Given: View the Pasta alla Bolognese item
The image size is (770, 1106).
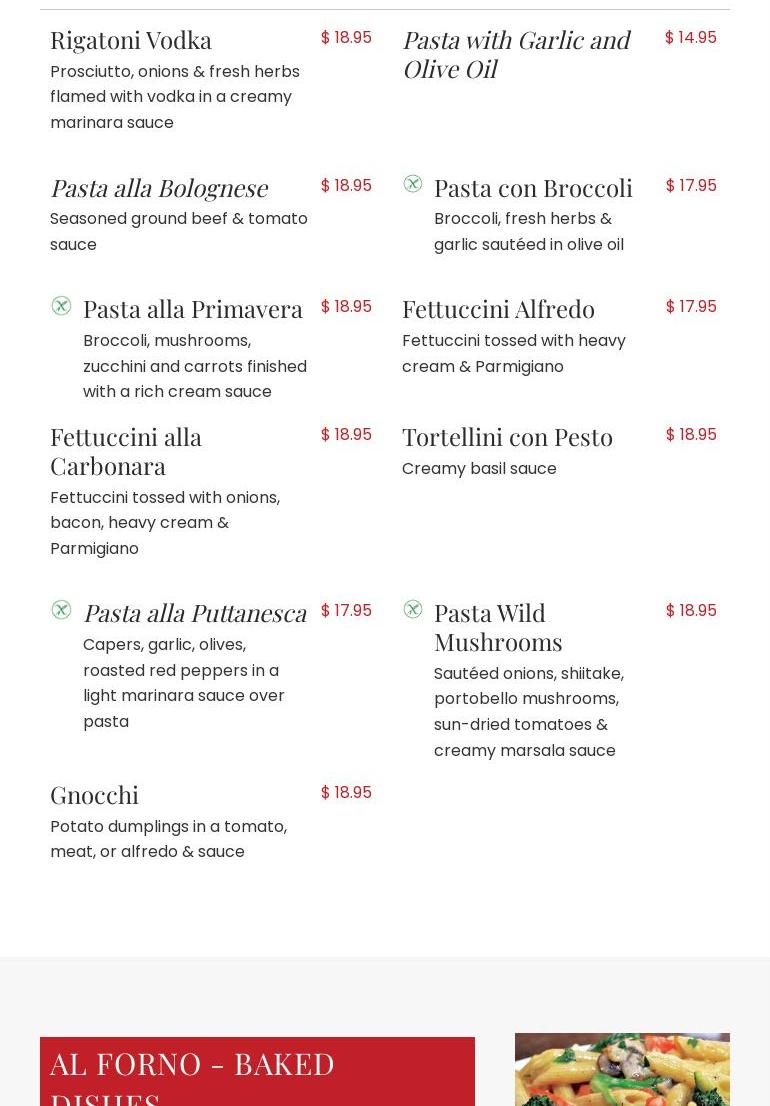Looking at the screenshot, I should point(159,188).
